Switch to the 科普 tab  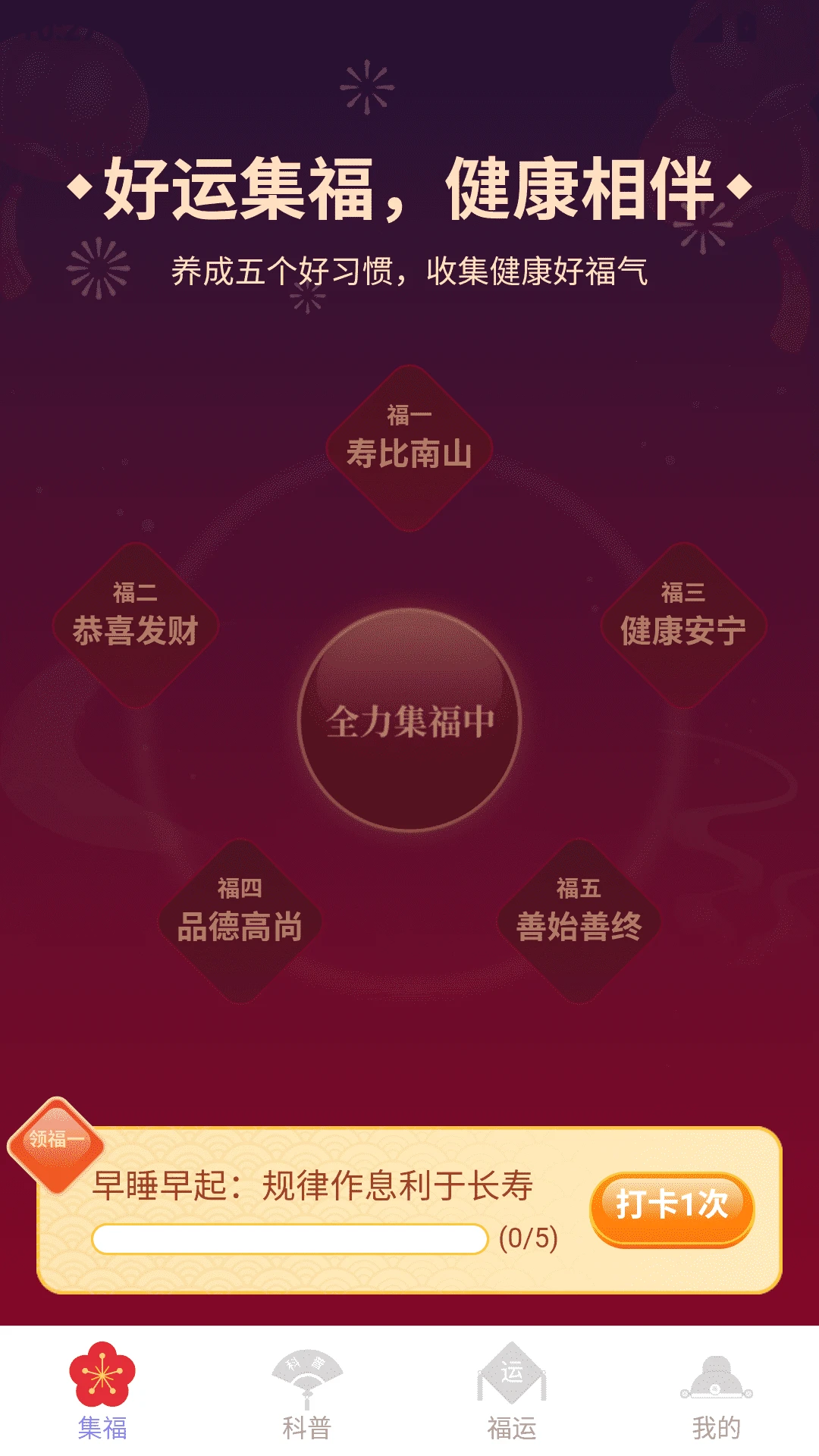point(307,1392)
